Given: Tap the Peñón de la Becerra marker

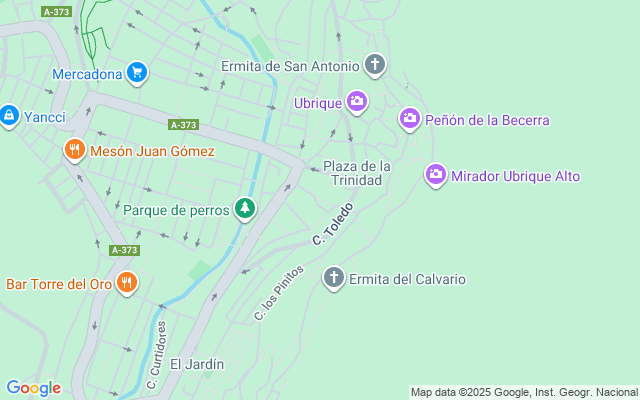Looking at the screenshot, I should click(x=410, y=120).
